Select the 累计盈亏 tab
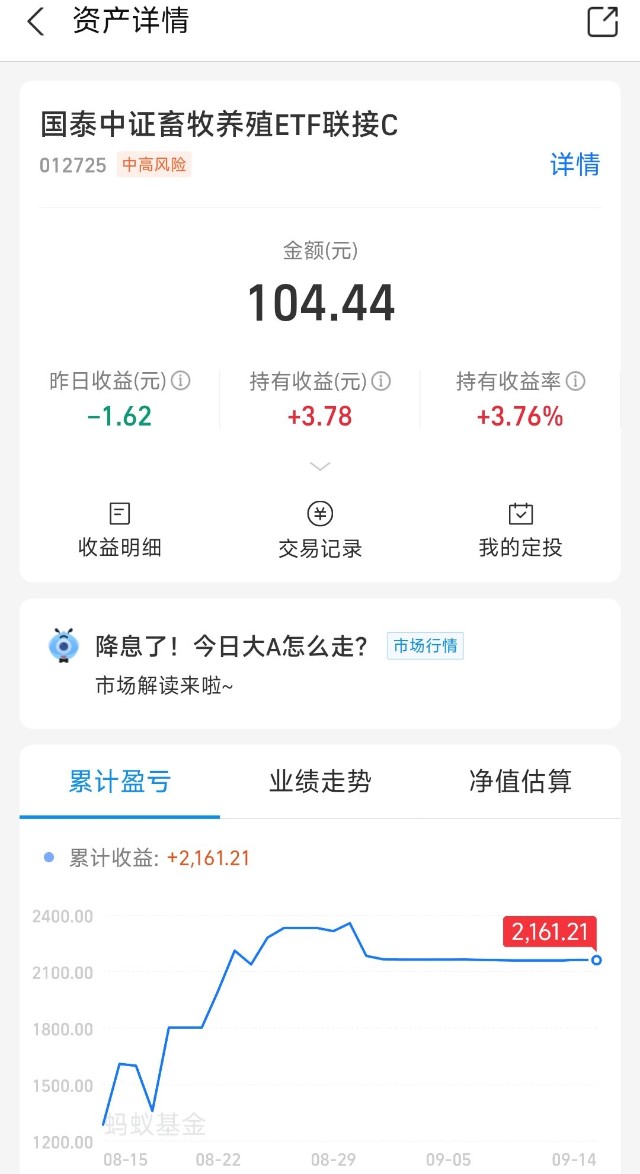The image size is (640, 1174). (x=120, y=782)
